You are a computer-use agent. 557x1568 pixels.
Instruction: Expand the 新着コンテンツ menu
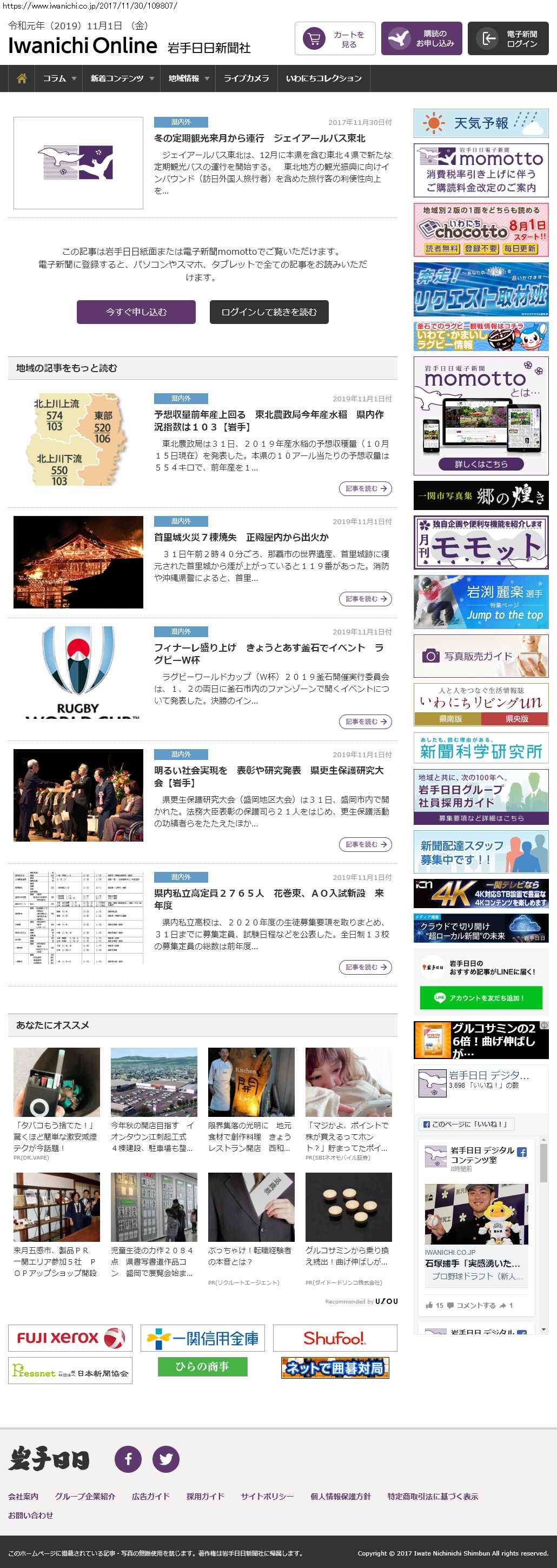(x=122, y=78)
